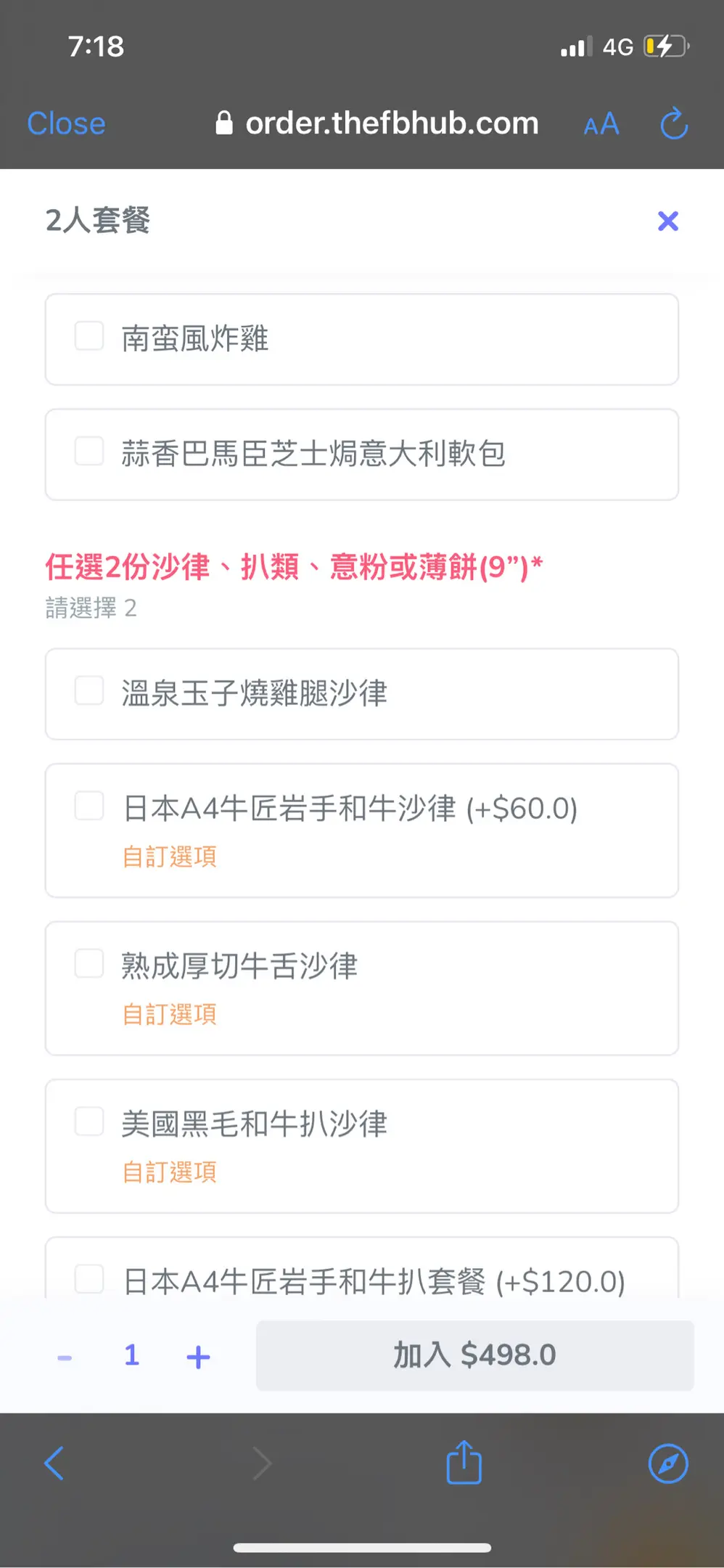This screenshot has width=724, height=1568.
Task: Decrease quantity with the minus button
Action: pyautogui.click(x=65, y=1357)
